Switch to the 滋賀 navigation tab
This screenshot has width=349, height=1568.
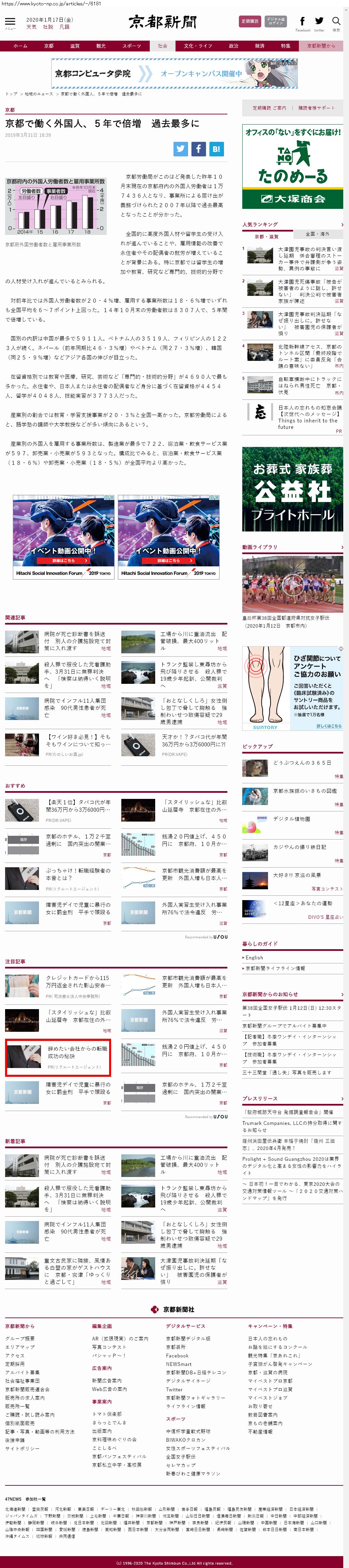[x=75, y=46]
